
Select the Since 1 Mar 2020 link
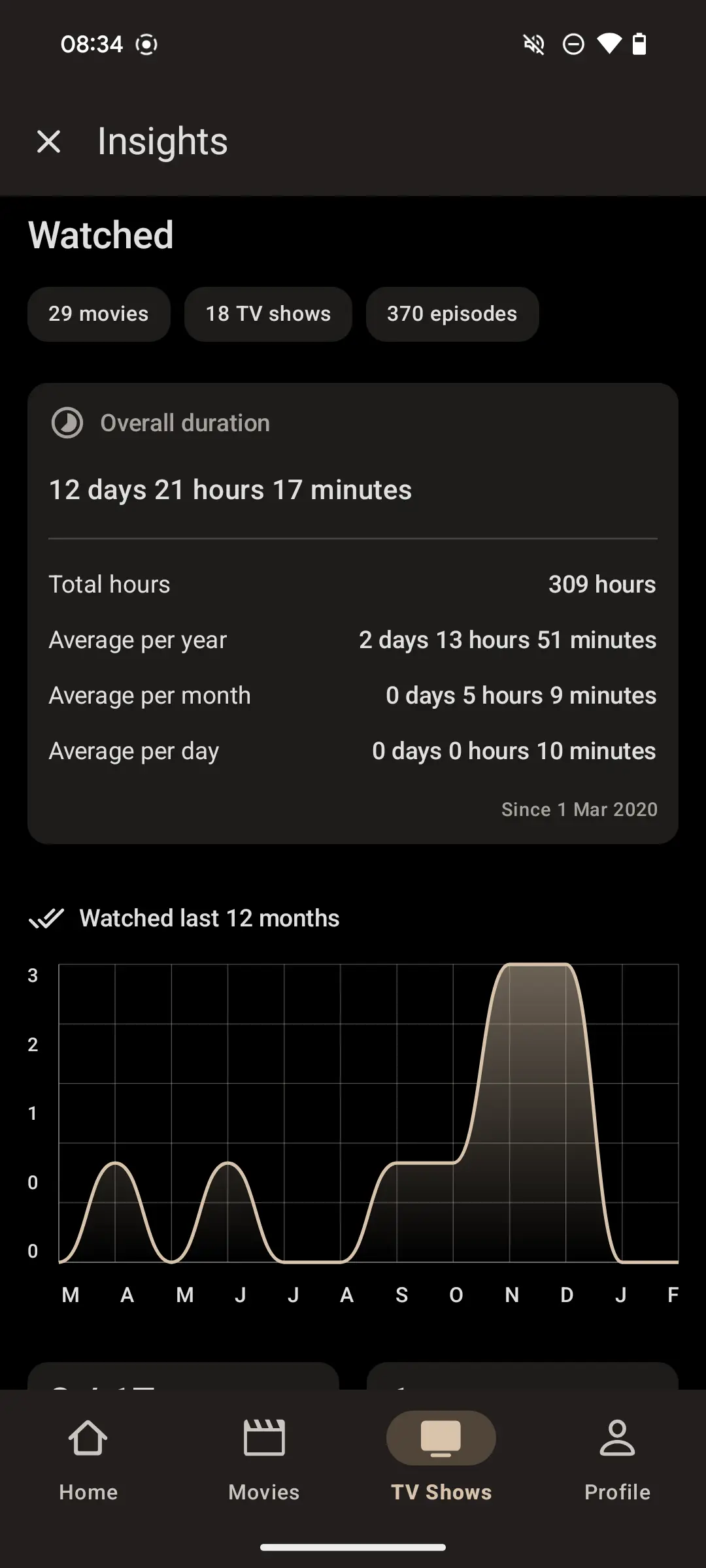click(x=579, y=809)
